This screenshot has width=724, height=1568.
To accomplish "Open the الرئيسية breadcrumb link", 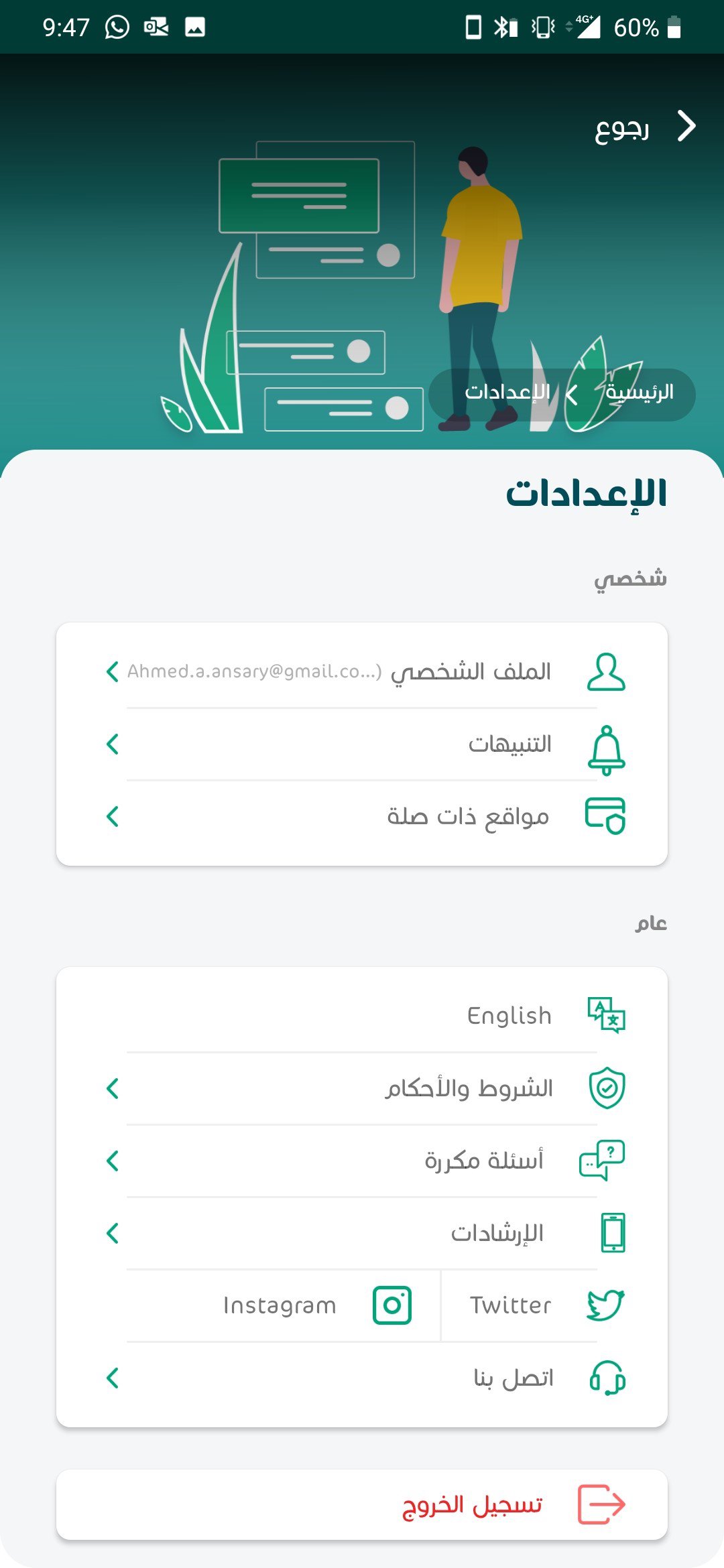I will coord(640,393).
